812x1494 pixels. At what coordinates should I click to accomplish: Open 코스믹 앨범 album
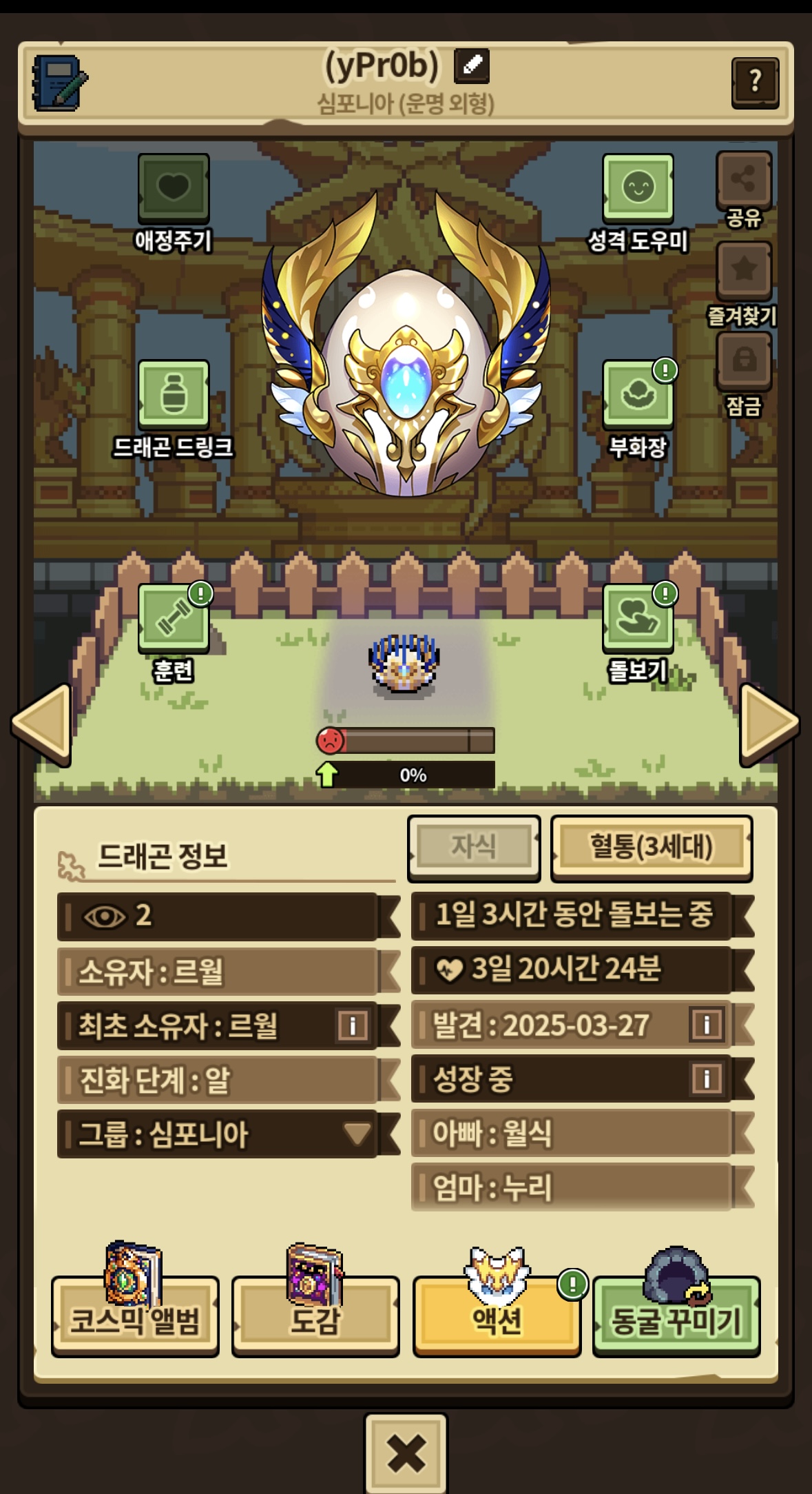[x=135, y=1318]
